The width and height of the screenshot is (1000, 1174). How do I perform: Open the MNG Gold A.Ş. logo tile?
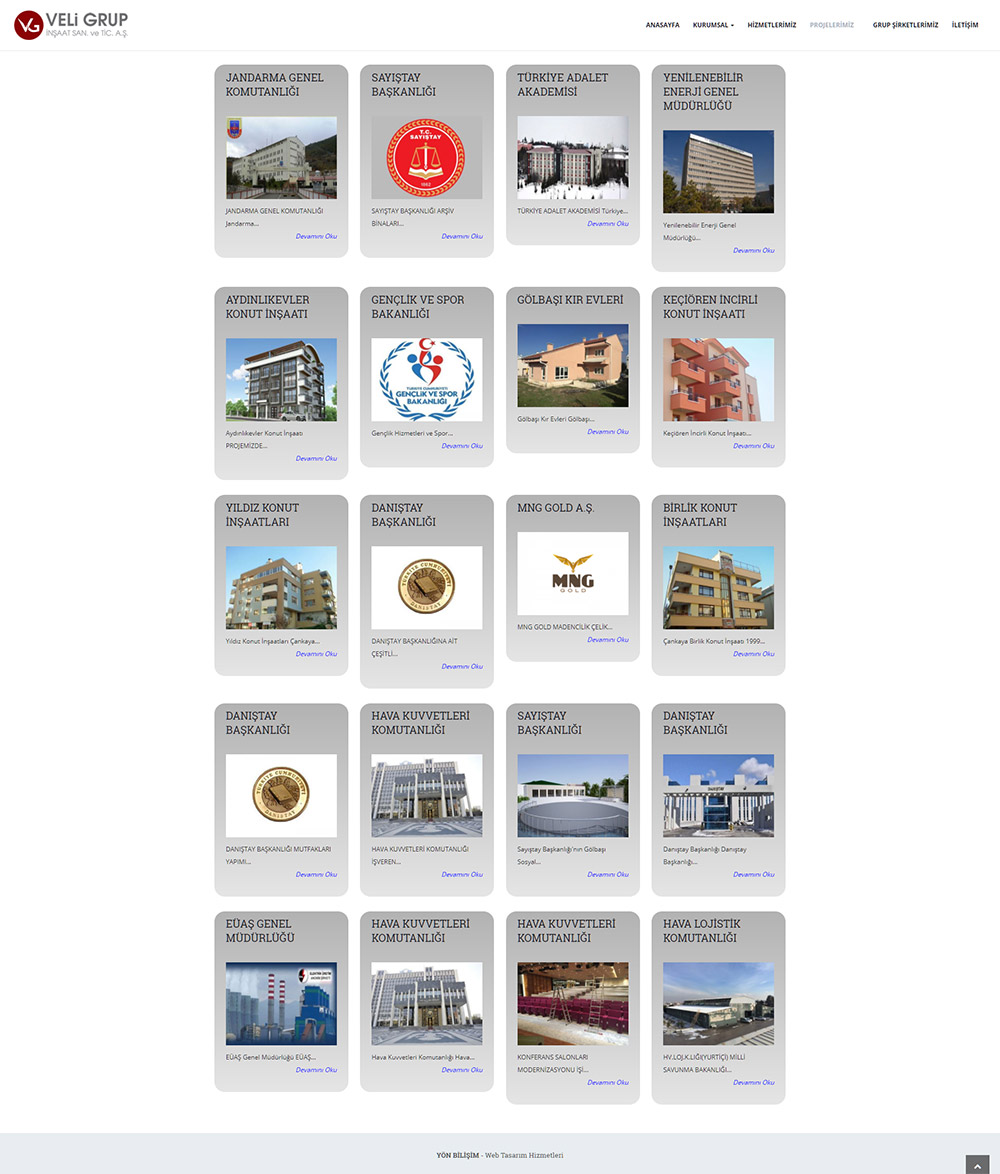572,573
